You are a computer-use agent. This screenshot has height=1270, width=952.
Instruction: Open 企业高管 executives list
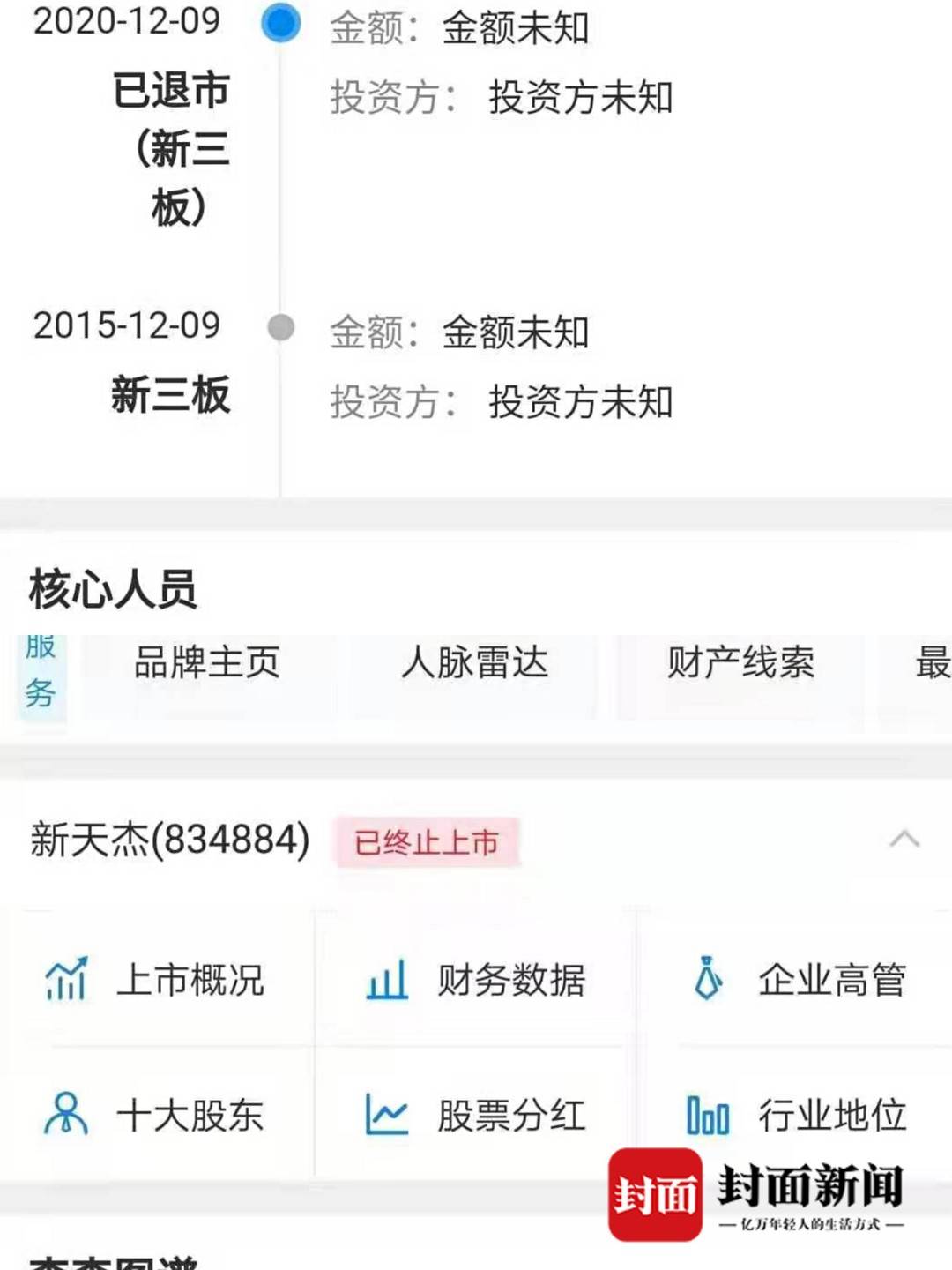pos(799,980)
